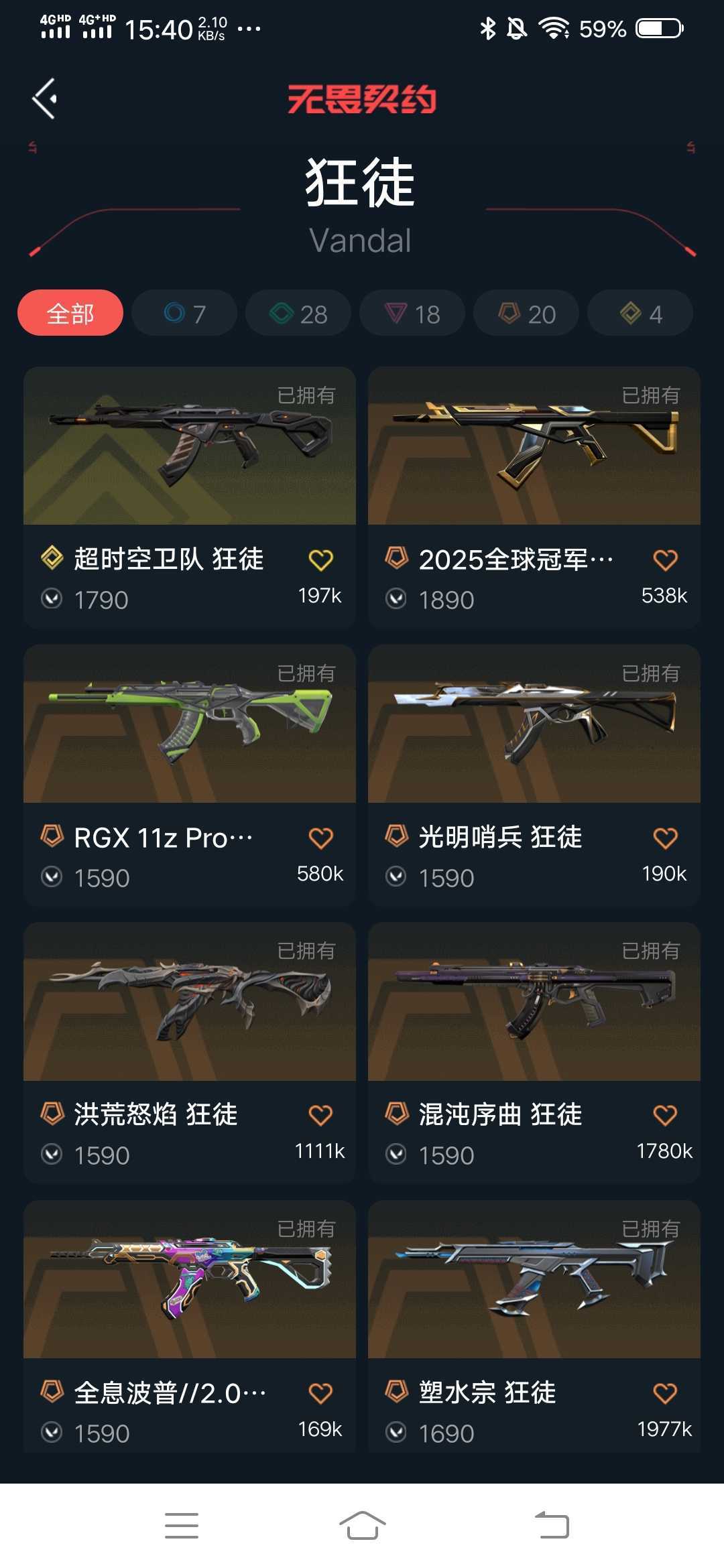Open the 全息波普//2.0 skin card
Screen dimensions: 724x1568
pos(189,1281)
